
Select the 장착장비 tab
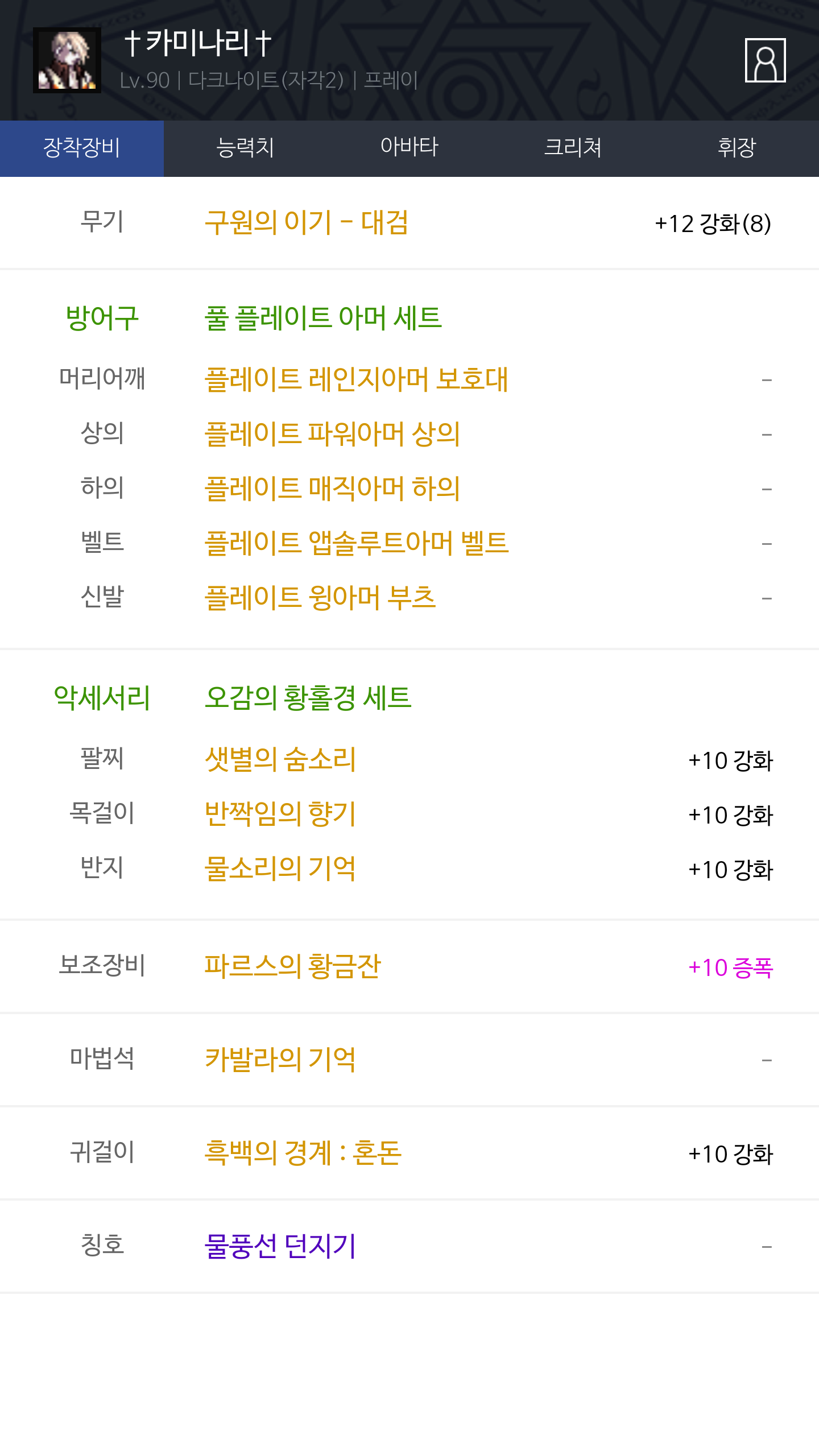82,148
